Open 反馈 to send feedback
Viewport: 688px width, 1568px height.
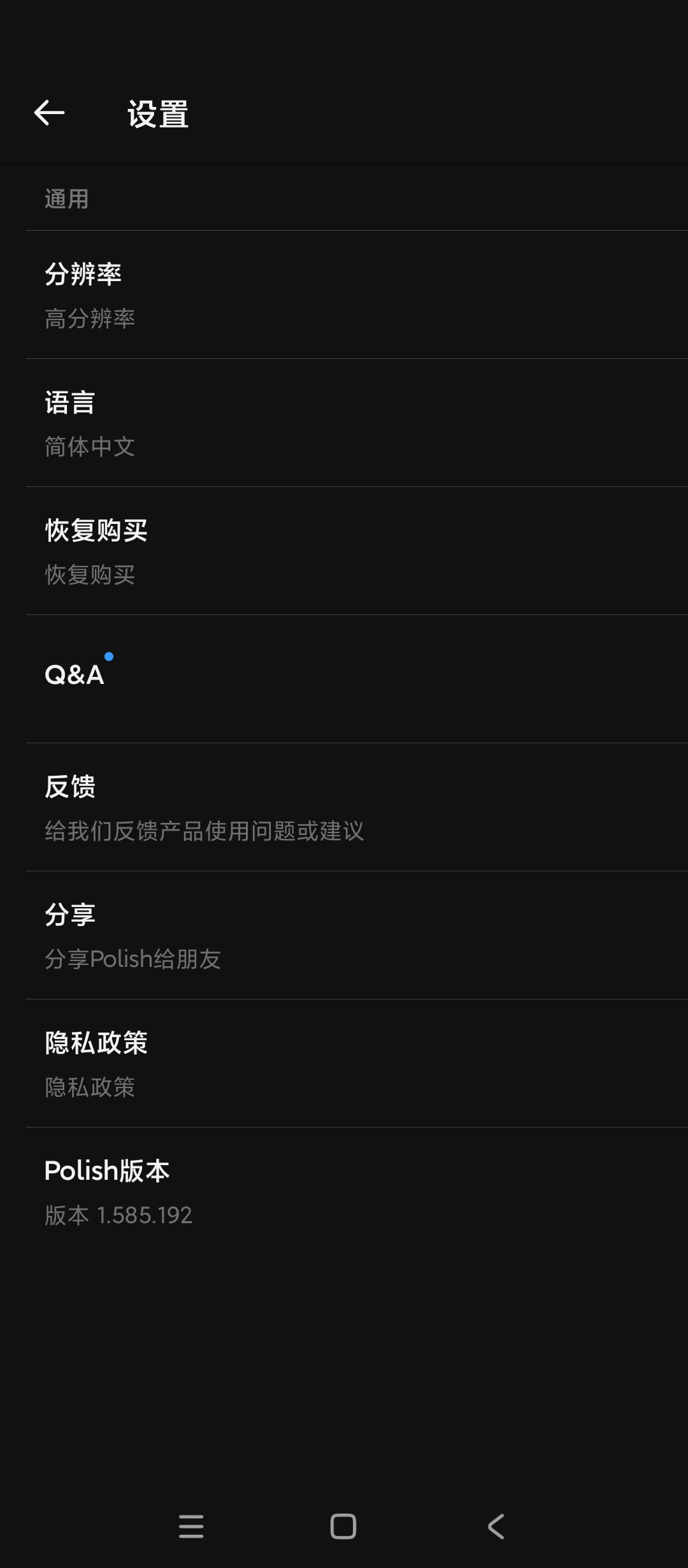tap(344, 807)
